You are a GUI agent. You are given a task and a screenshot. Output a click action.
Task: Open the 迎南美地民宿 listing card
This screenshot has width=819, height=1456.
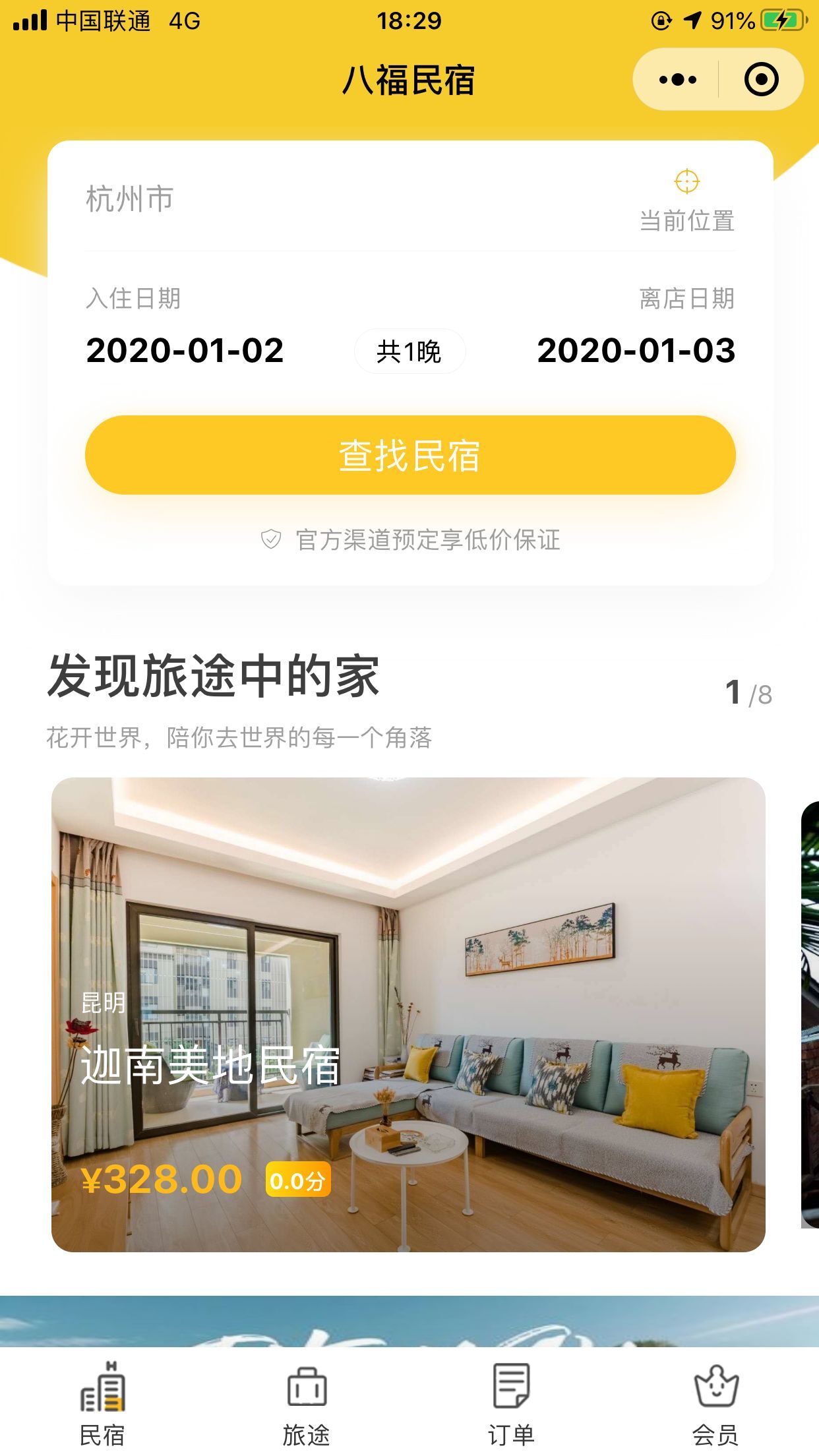click(408, 1014)
